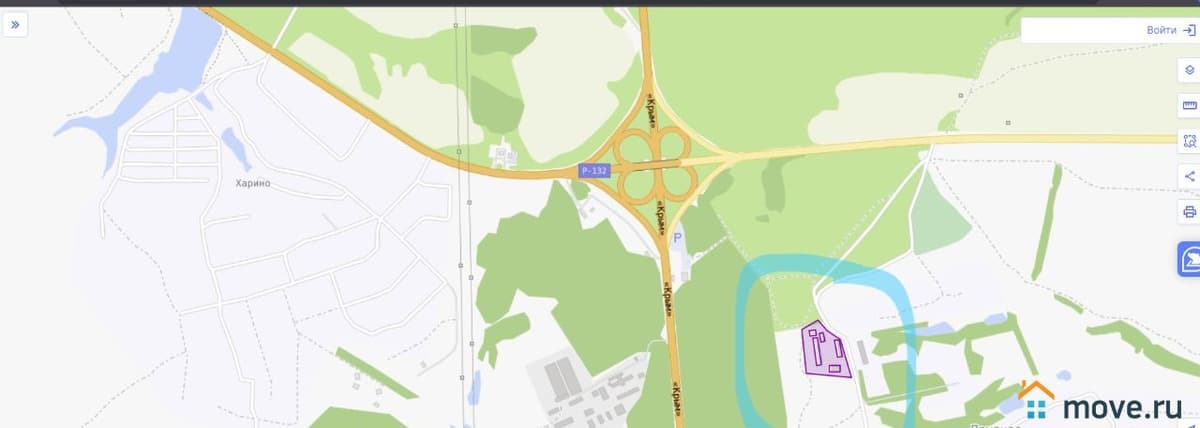This screenshot has height=428, width=1200.
Task: Open the map layers selector
Action: click(x=1189, y=70)
